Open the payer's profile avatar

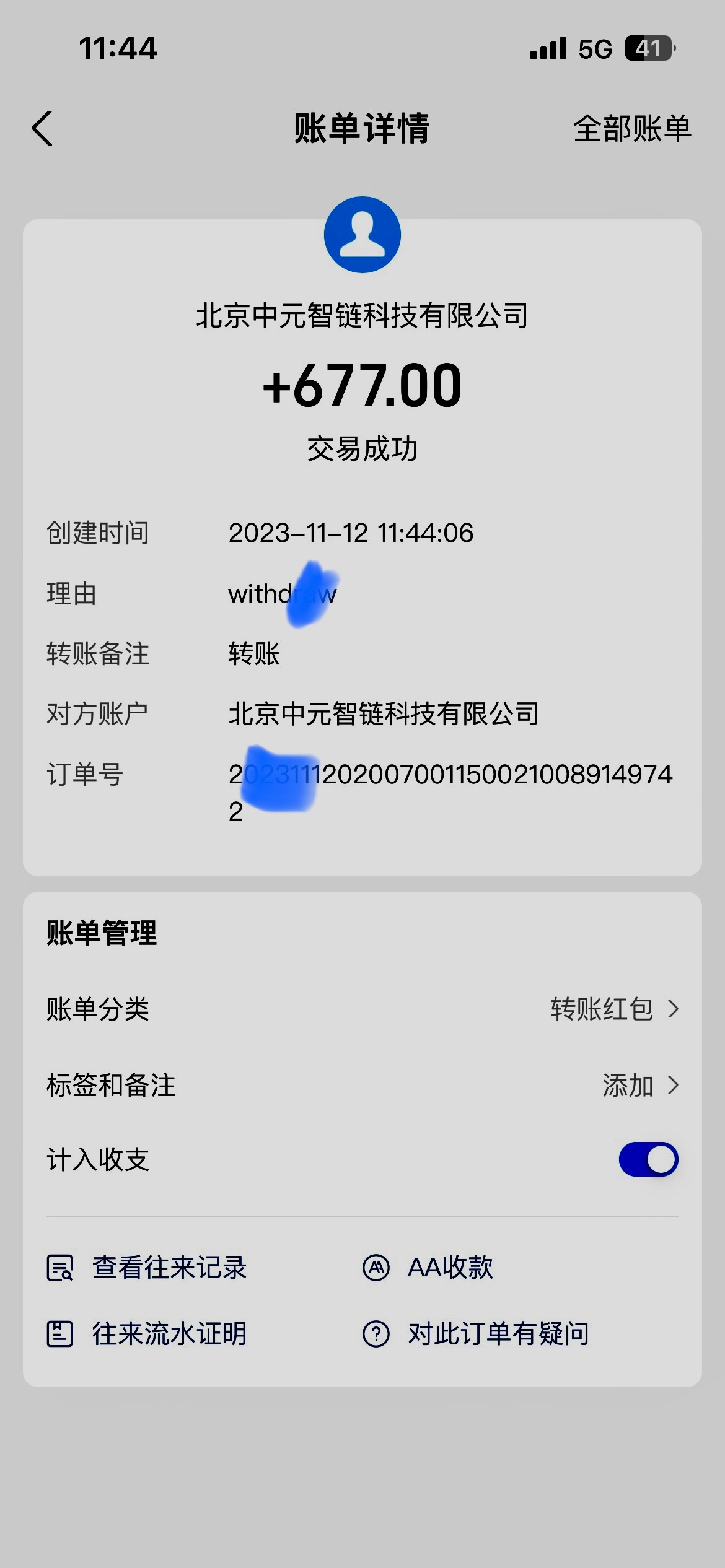pyautogui.click(x=362, y=235)
